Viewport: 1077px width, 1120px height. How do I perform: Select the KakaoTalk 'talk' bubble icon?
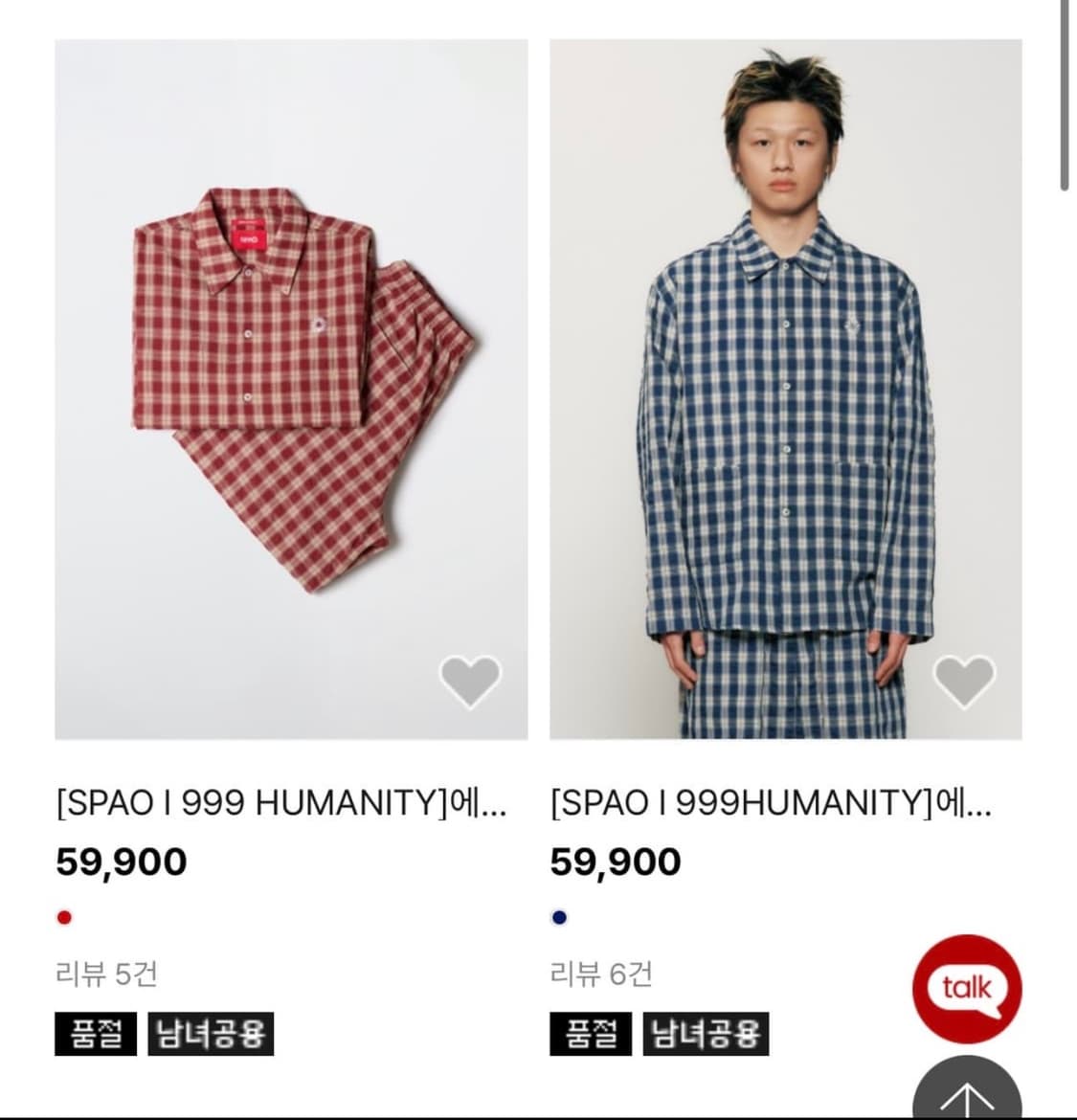point(969,988)
